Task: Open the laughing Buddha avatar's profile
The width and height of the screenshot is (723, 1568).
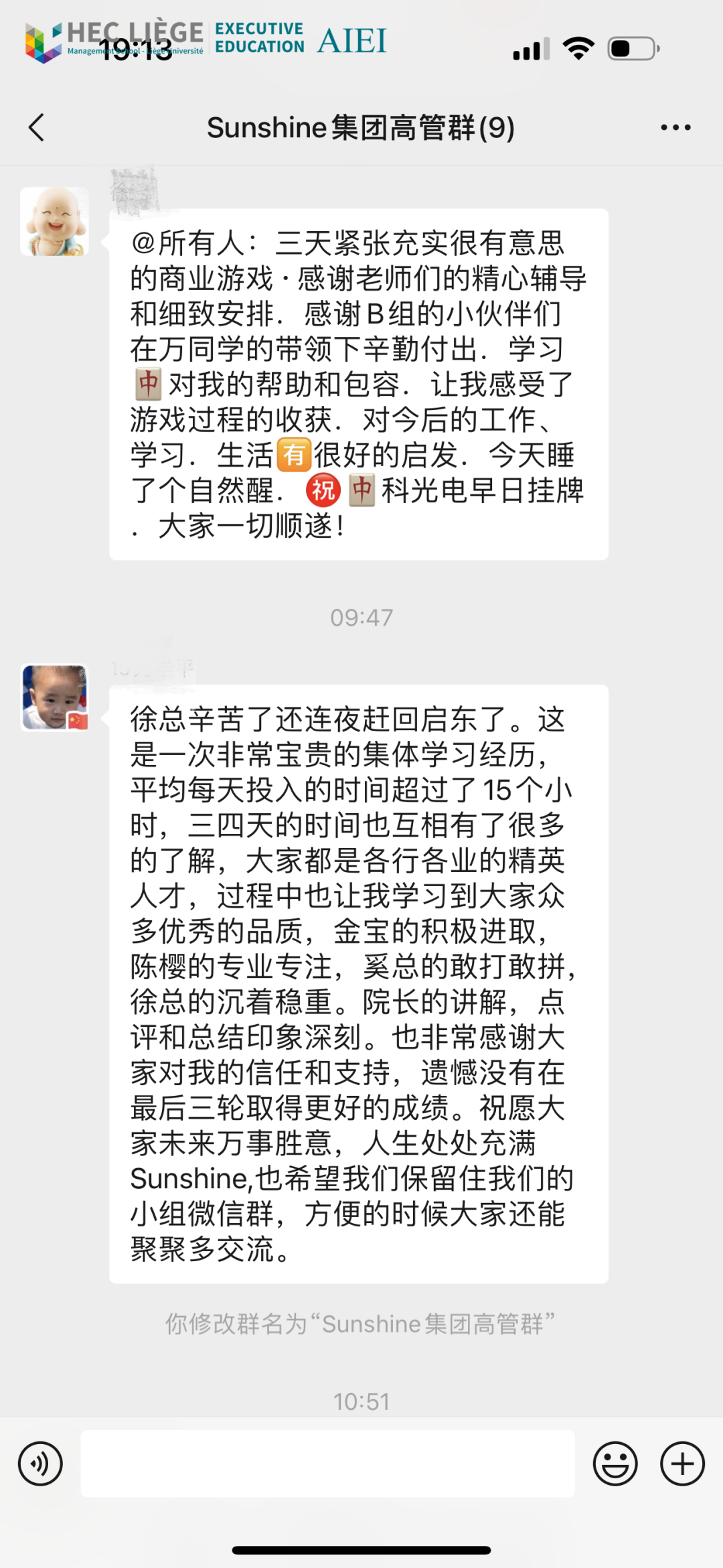Action: click(x=54, y=222)
